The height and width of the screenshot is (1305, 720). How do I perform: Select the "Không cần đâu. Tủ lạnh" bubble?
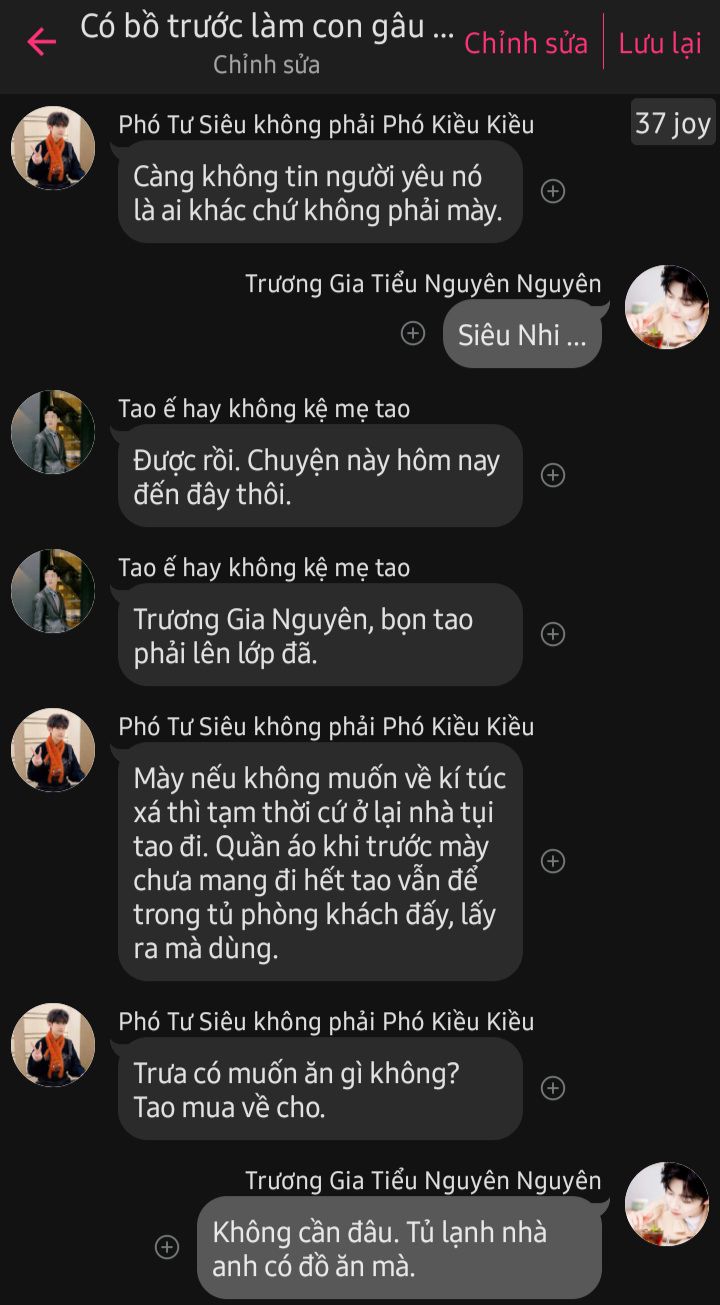click(x=399, y=1247)
